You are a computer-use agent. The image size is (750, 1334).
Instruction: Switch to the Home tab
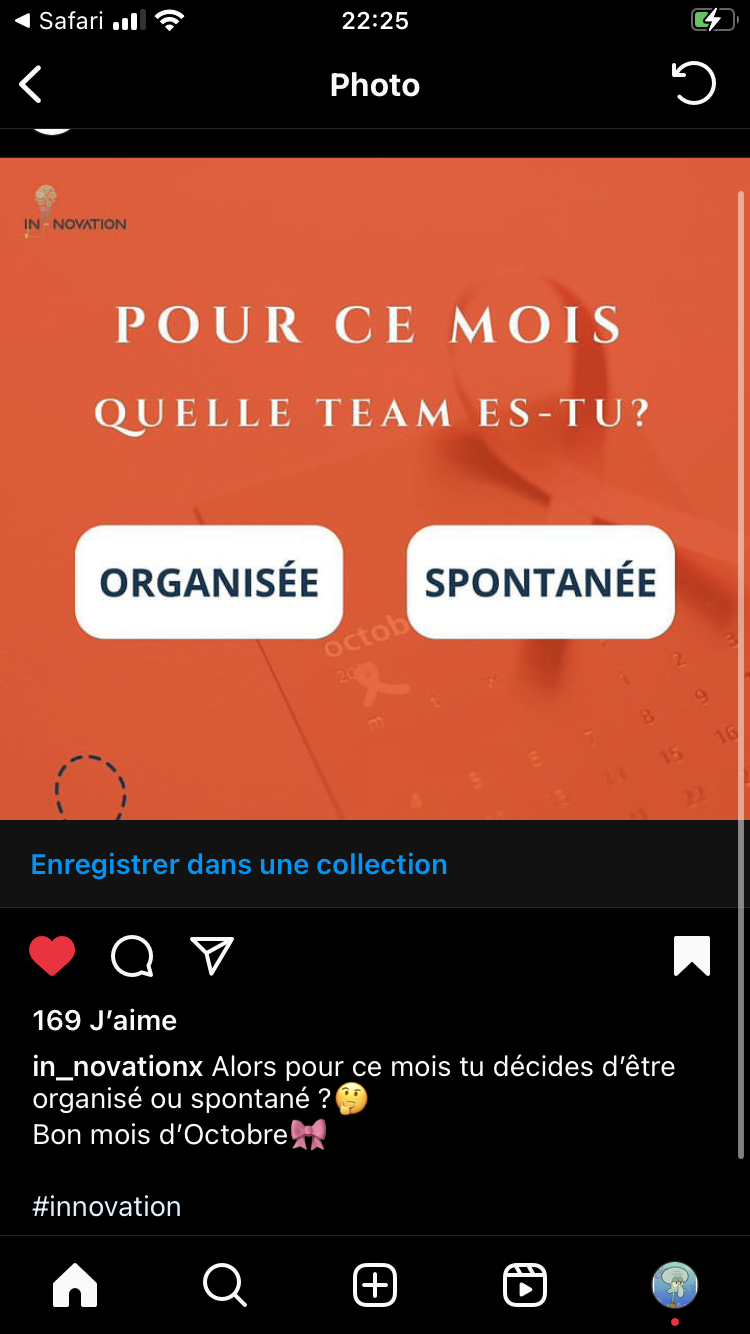tap(75, 1285)
